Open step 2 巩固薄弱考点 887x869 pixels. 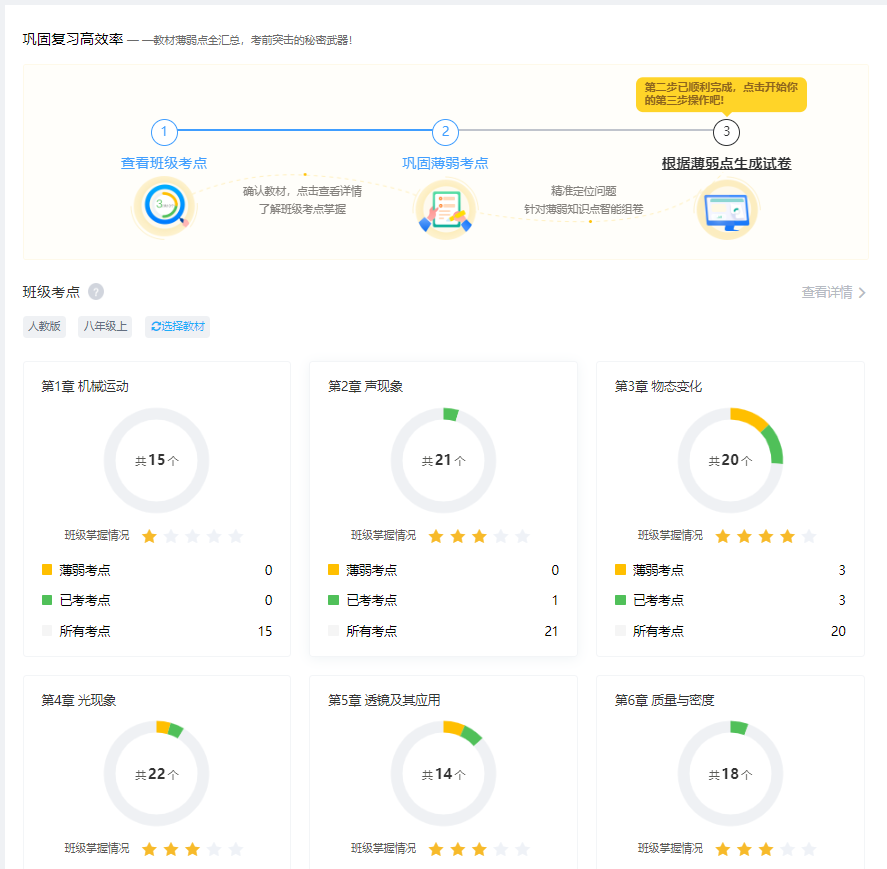(x=445, y=163)
